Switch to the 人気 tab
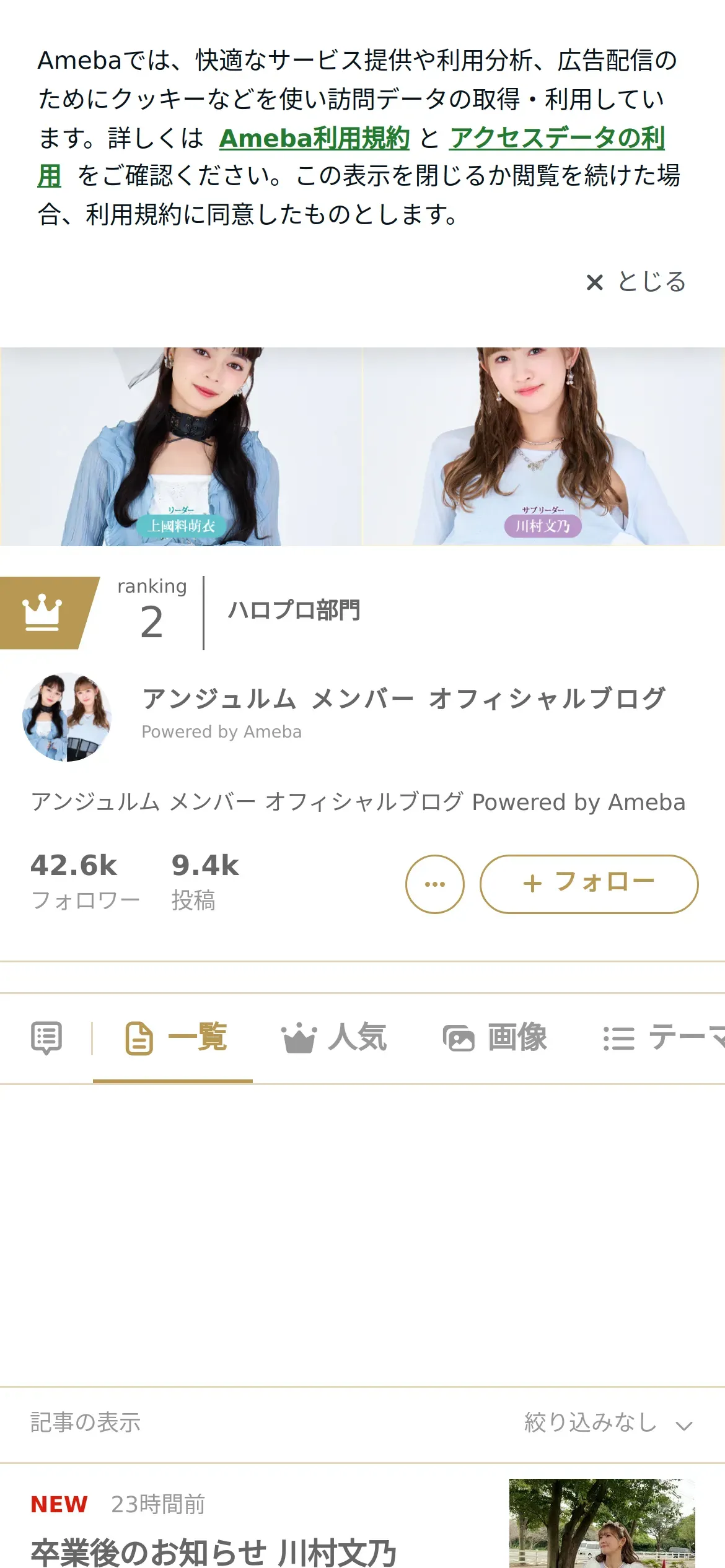 (x=335, y=1038)
